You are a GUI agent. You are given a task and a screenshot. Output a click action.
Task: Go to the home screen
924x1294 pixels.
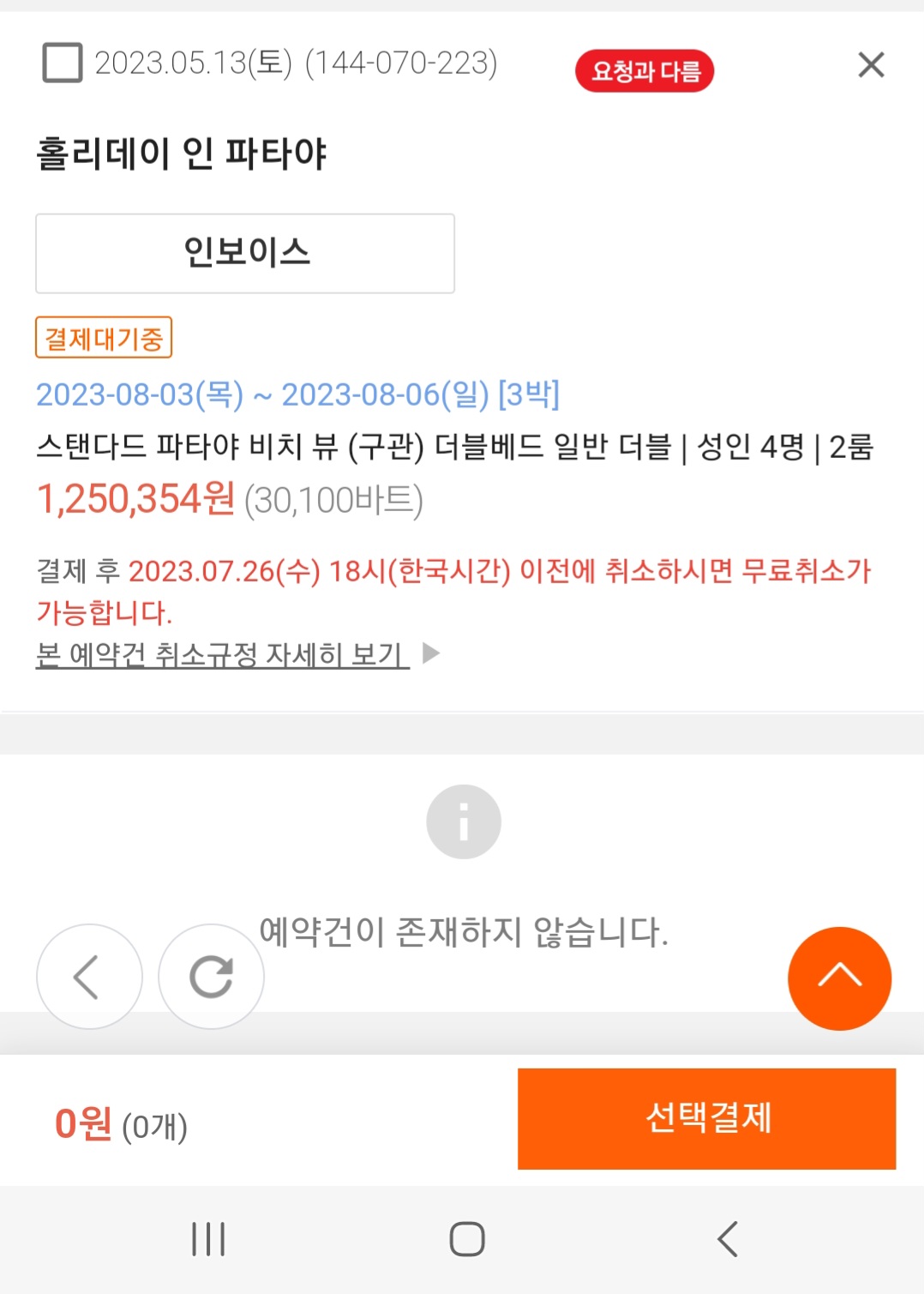[x=467, y=1239]
